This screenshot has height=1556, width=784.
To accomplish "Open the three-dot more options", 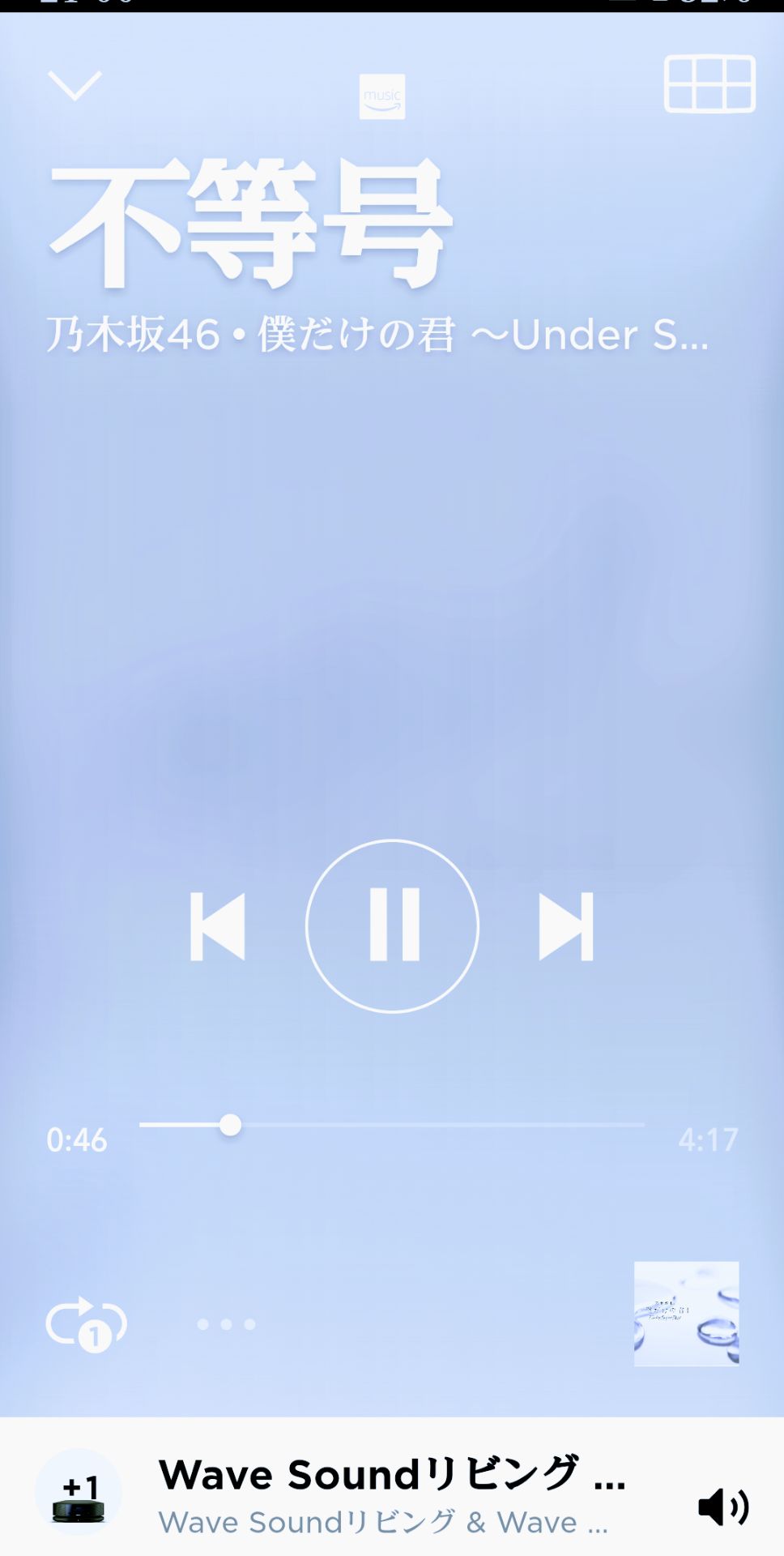I will click(x=226, y=1324).
